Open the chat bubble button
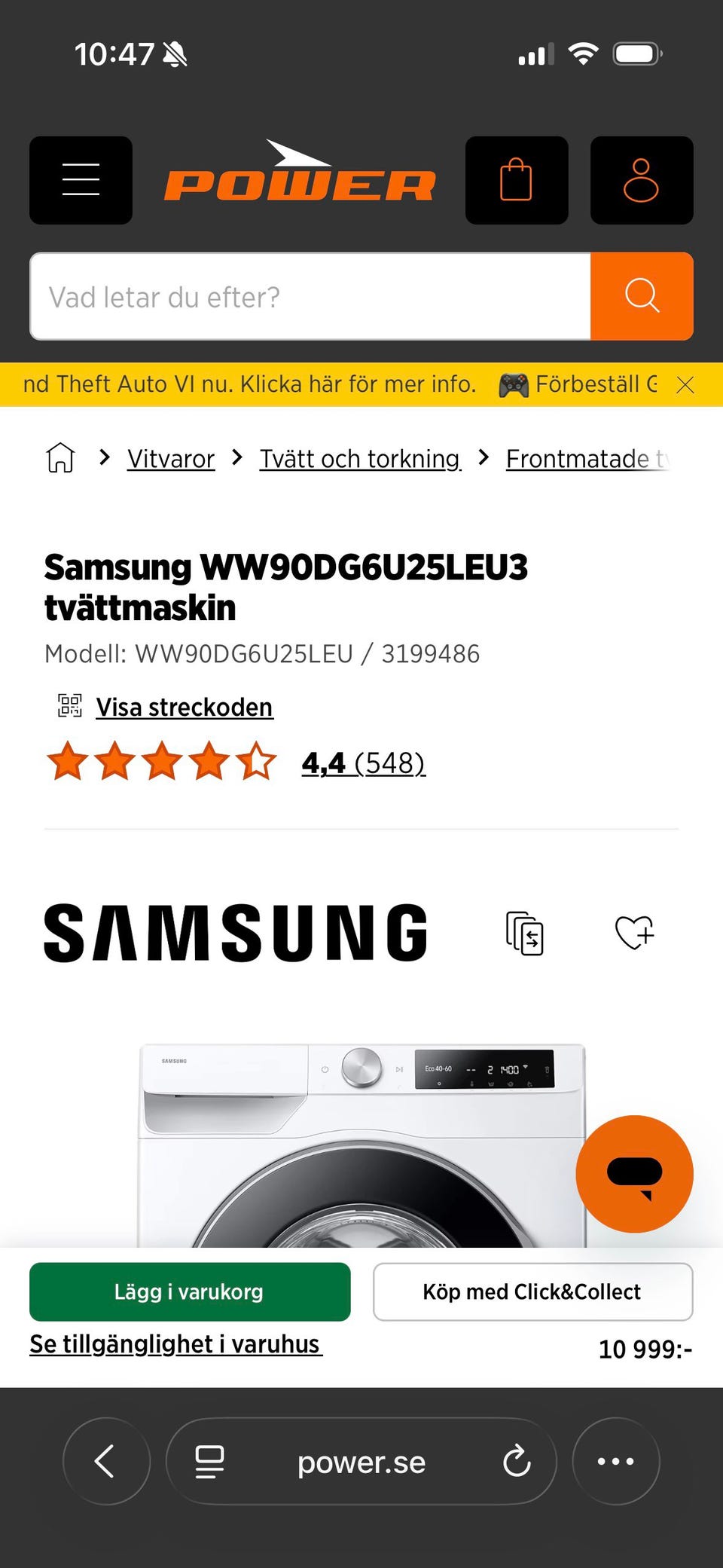Viewport: 723px width, 1568px height. click(x=634, y=1174)
